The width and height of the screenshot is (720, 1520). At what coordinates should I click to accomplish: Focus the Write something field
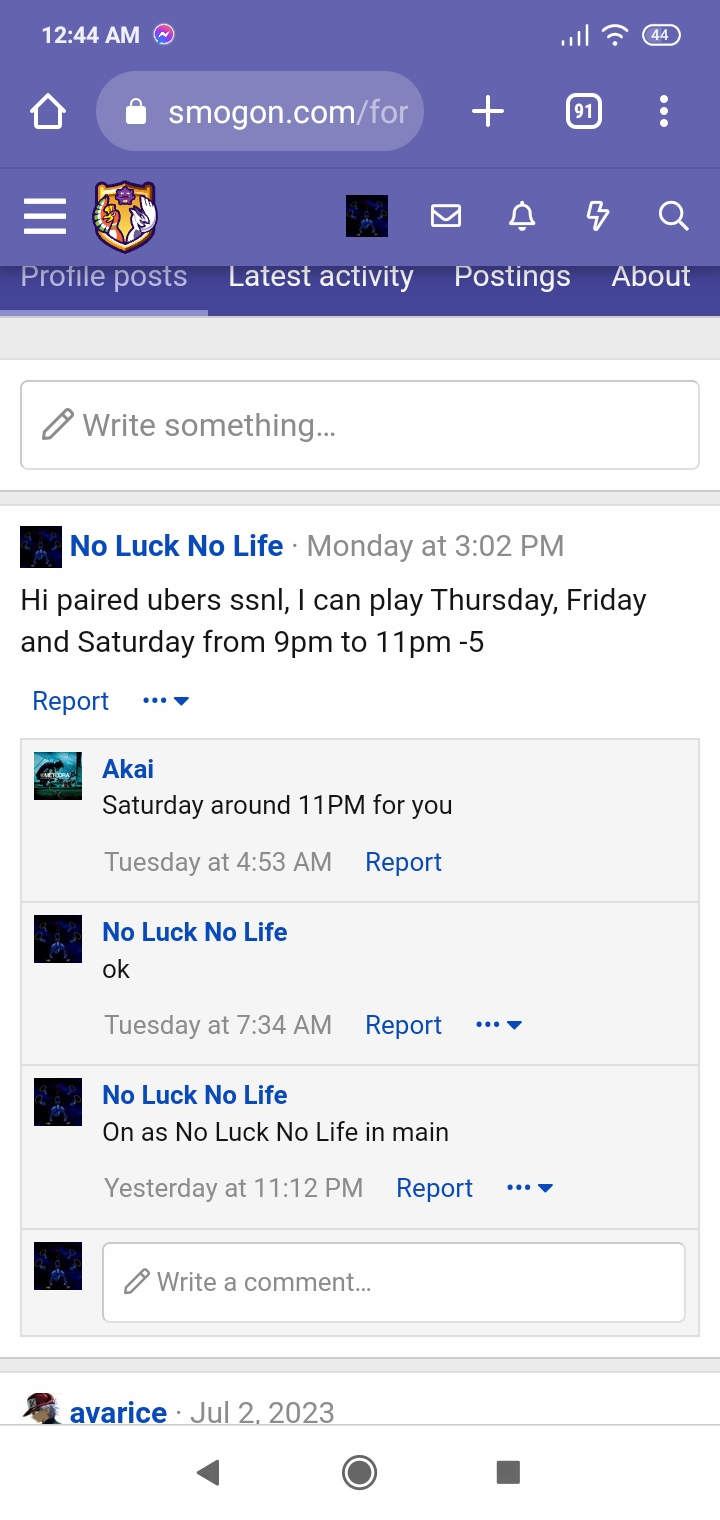pyautogui.click(x=360, y=425)
